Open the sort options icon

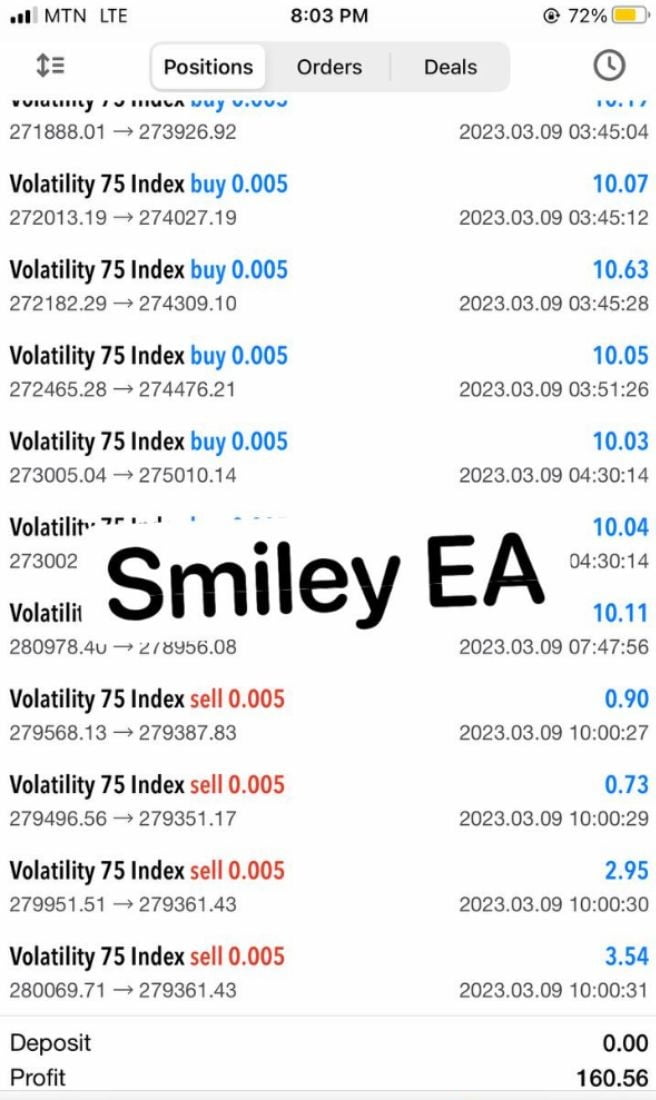50,66
